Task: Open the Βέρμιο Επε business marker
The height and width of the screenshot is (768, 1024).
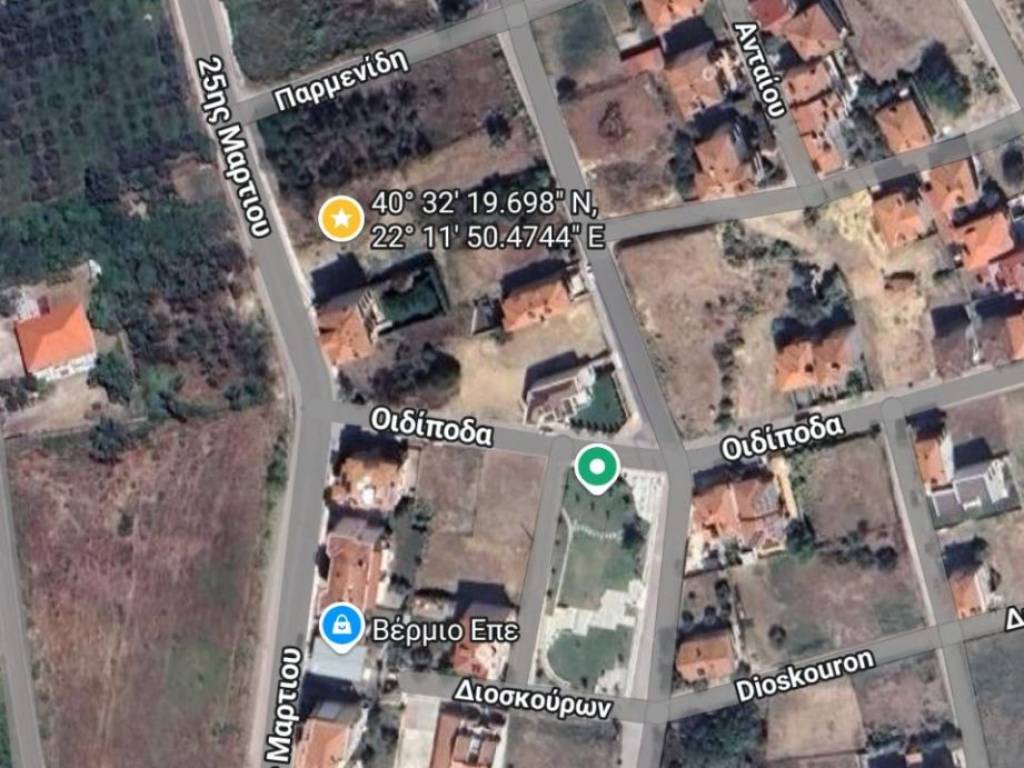Action: [342, 627]
